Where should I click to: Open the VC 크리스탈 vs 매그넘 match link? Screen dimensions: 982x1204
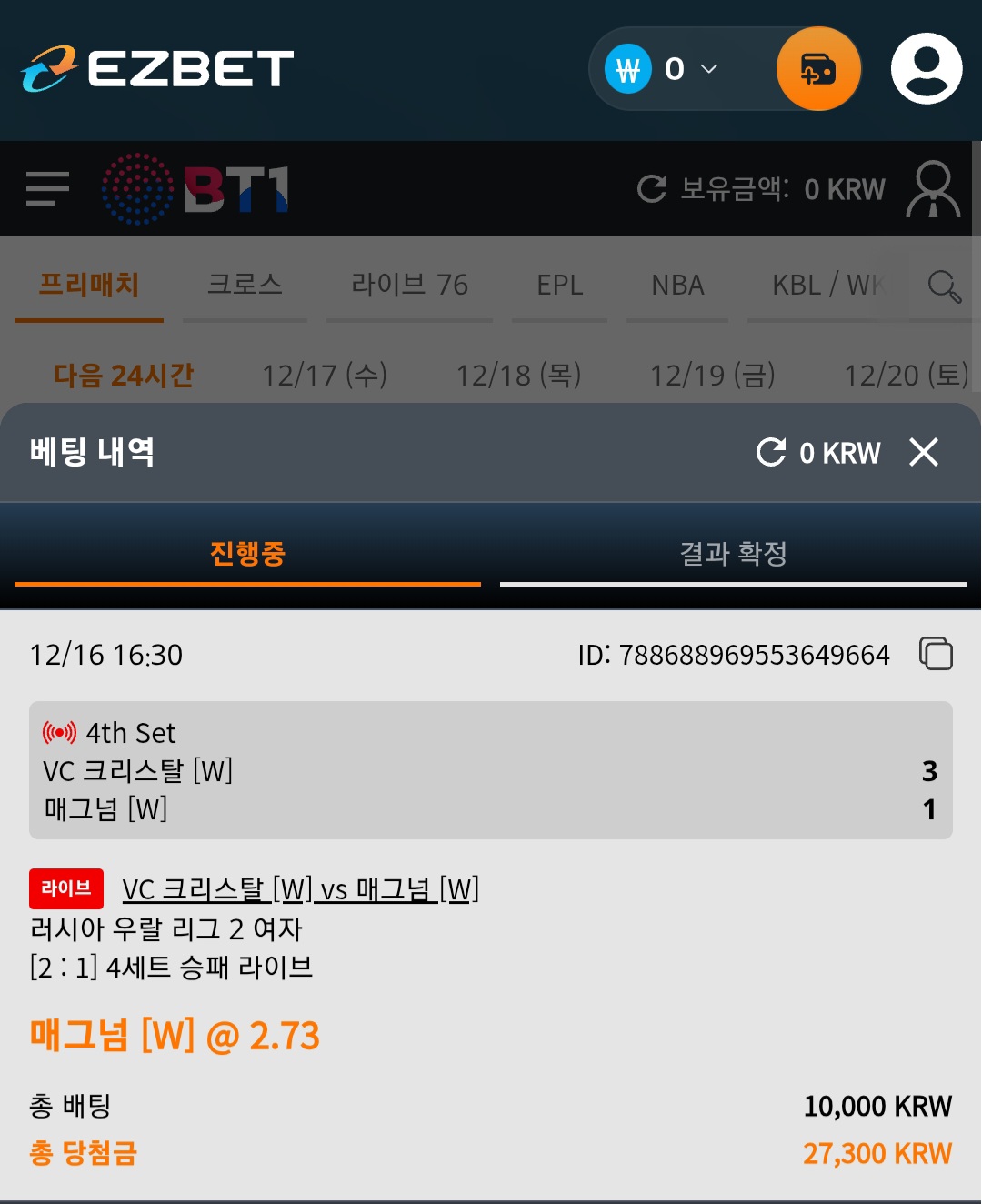coord(300,889)
